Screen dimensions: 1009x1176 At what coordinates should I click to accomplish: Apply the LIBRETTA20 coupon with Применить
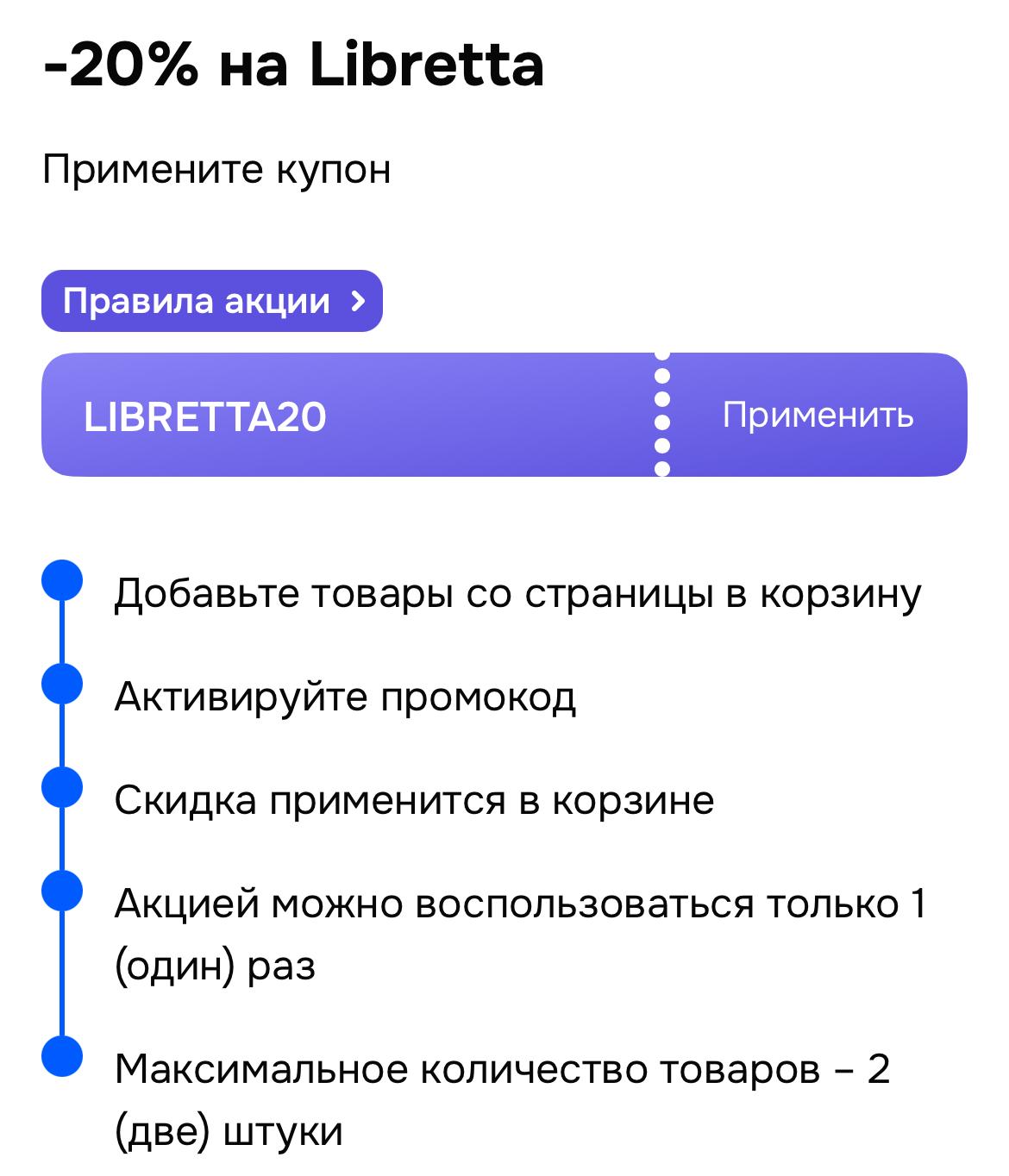817,416
